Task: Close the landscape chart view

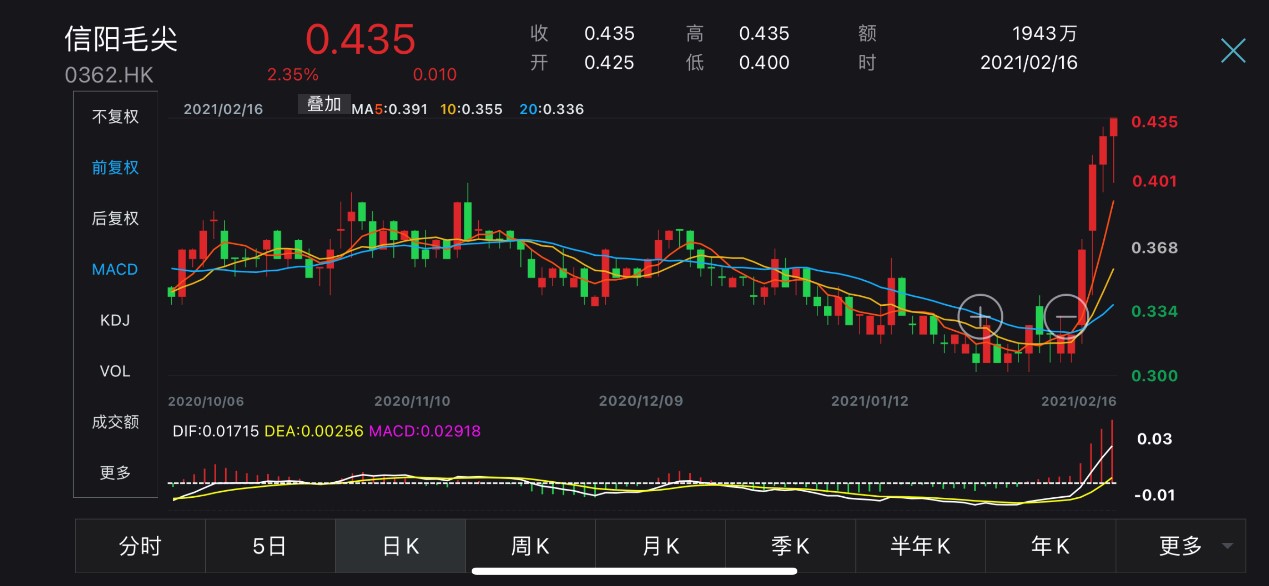Action: (1233, 51)
